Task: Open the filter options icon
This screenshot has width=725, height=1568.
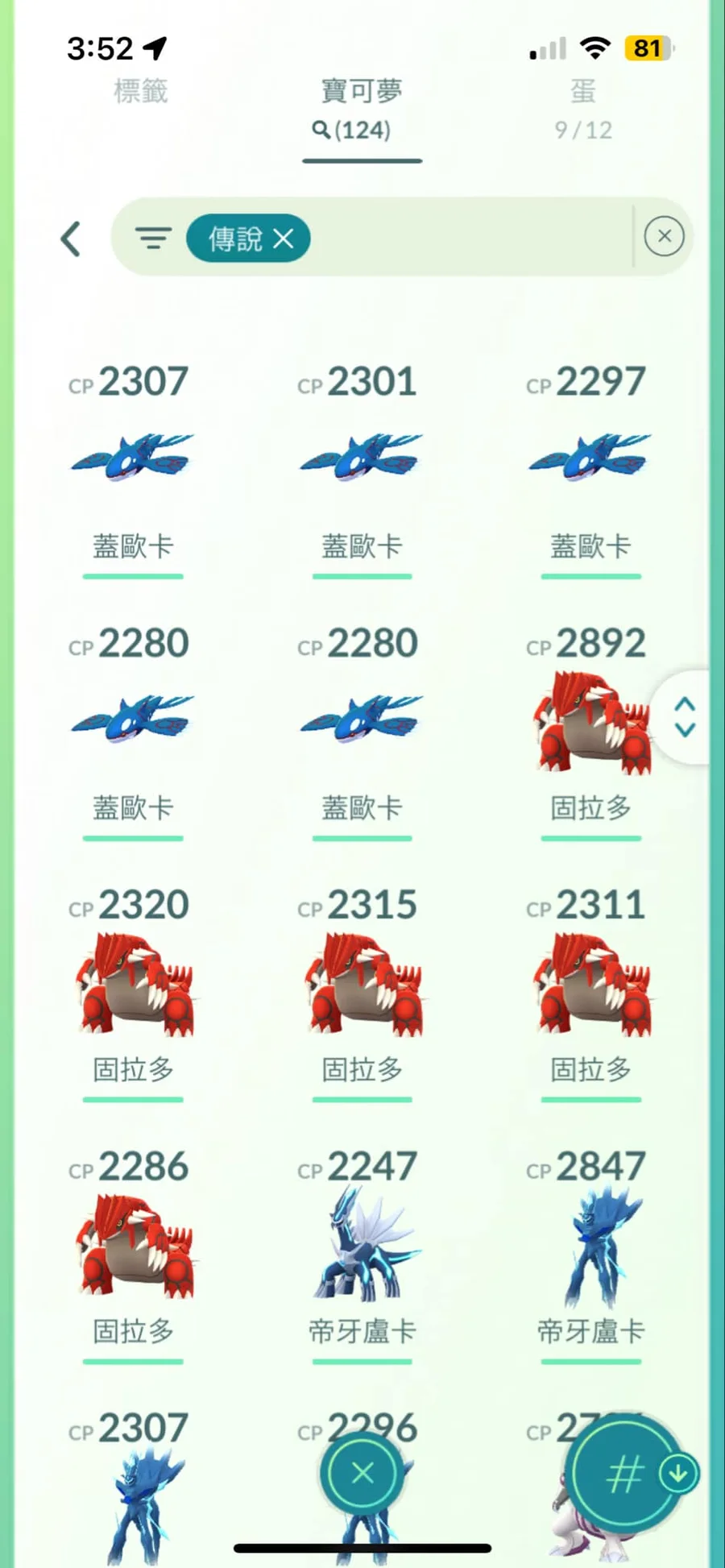Action: coord(153,239)
